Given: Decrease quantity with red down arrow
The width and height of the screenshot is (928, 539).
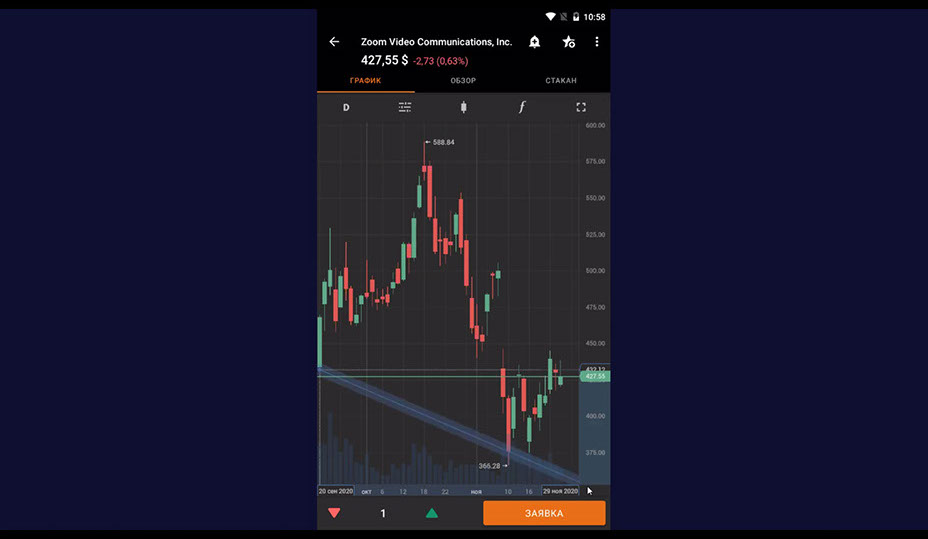Looking at the screenshot, I should tap(334, 513).
